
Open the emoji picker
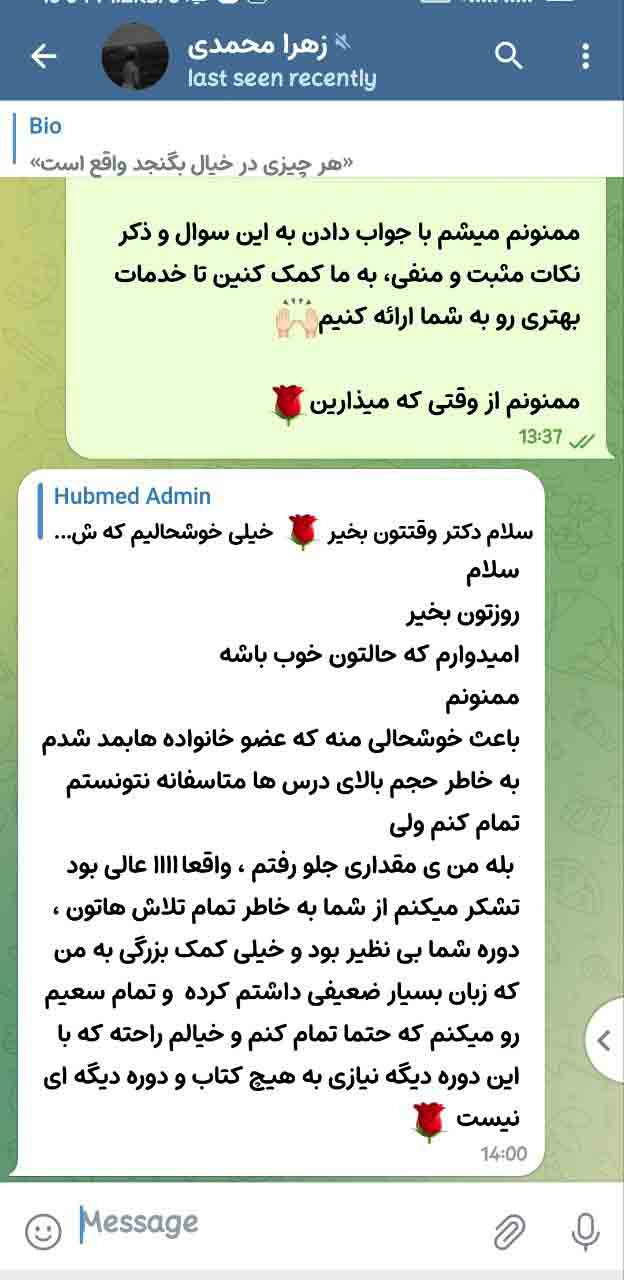click(42, 1232)
